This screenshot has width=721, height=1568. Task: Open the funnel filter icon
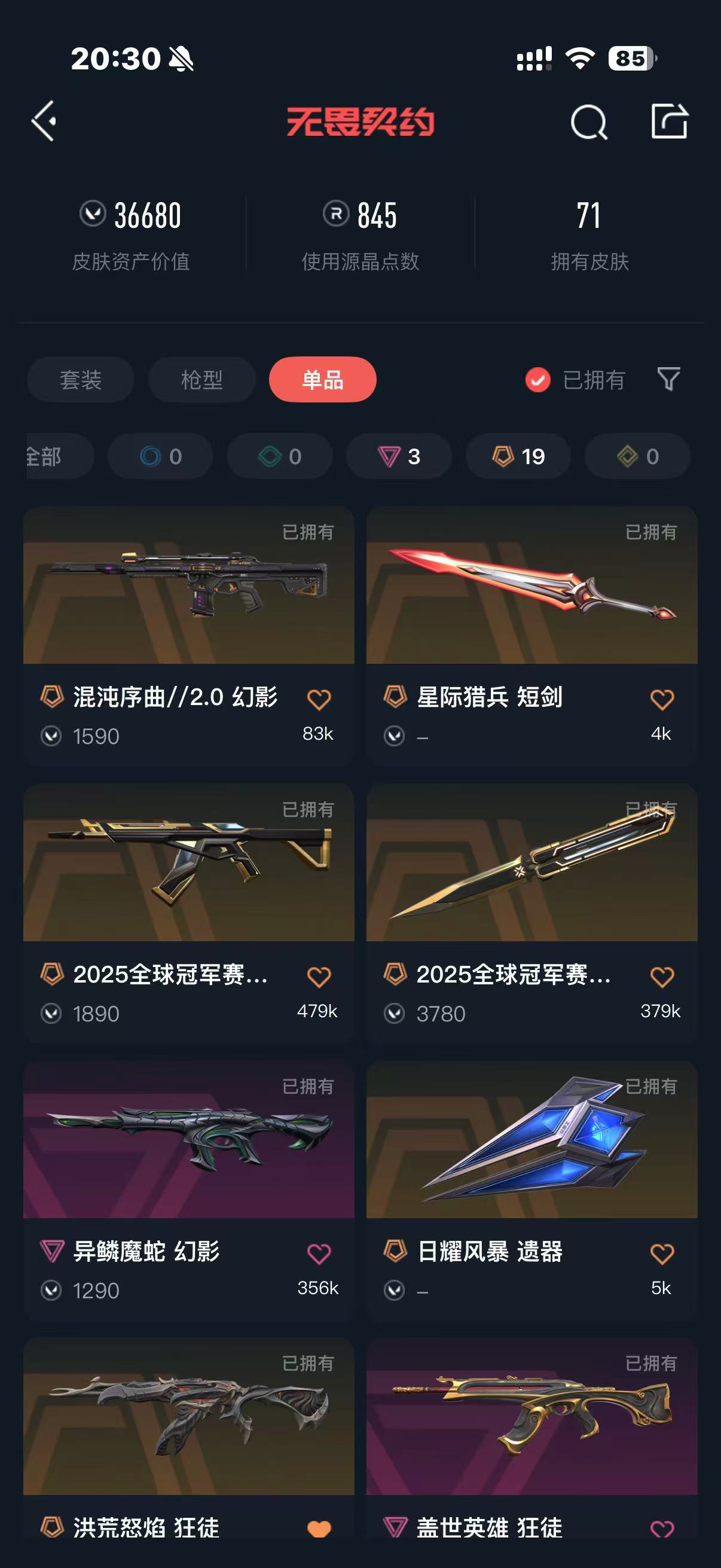(x=668, y=379)
